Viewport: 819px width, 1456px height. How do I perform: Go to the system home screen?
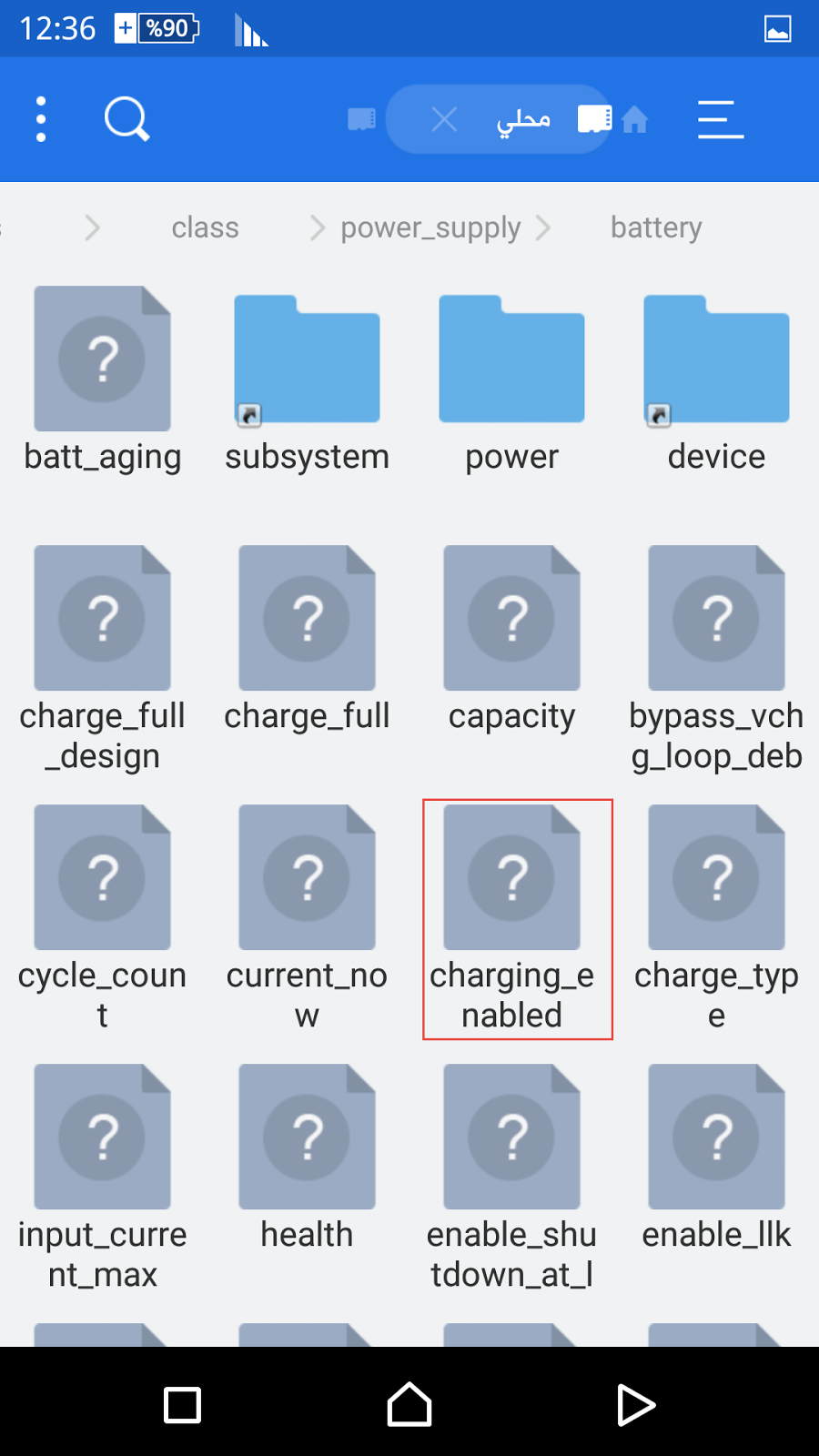point(409,1404)
